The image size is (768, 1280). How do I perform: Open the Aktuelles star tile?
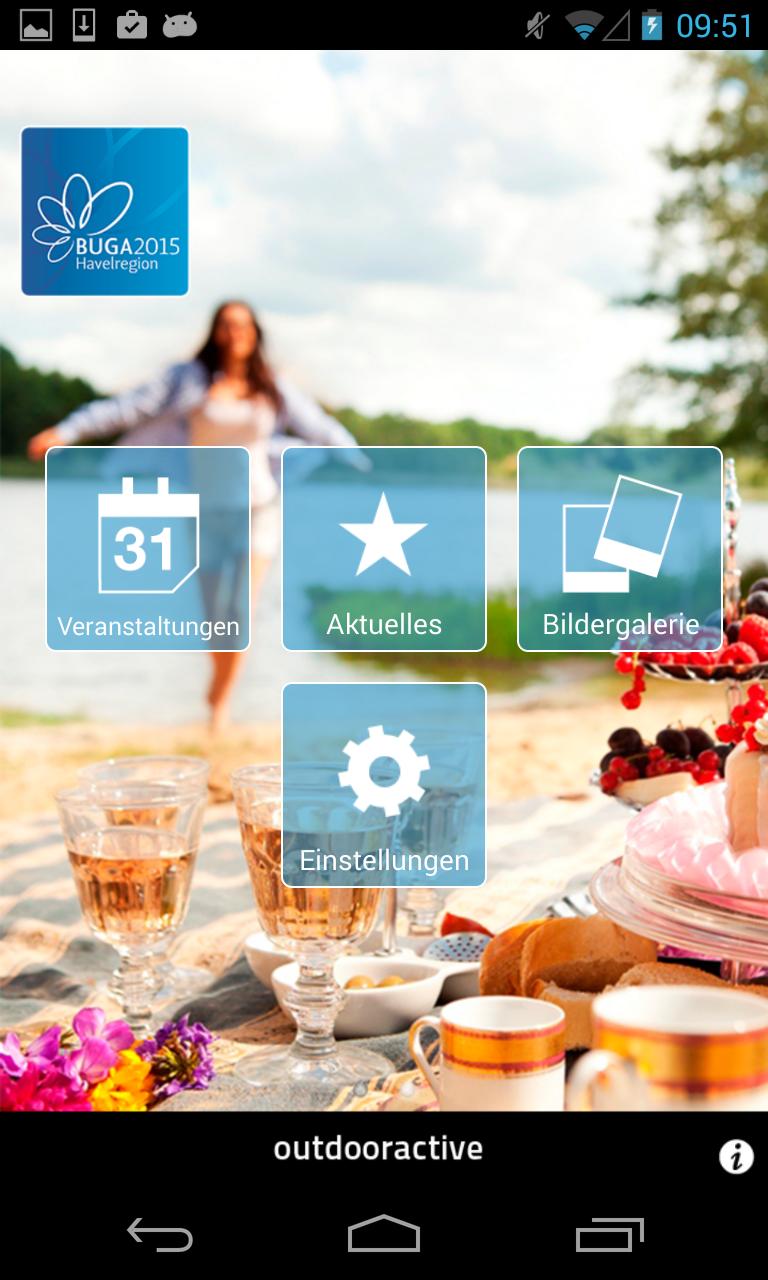384,549
